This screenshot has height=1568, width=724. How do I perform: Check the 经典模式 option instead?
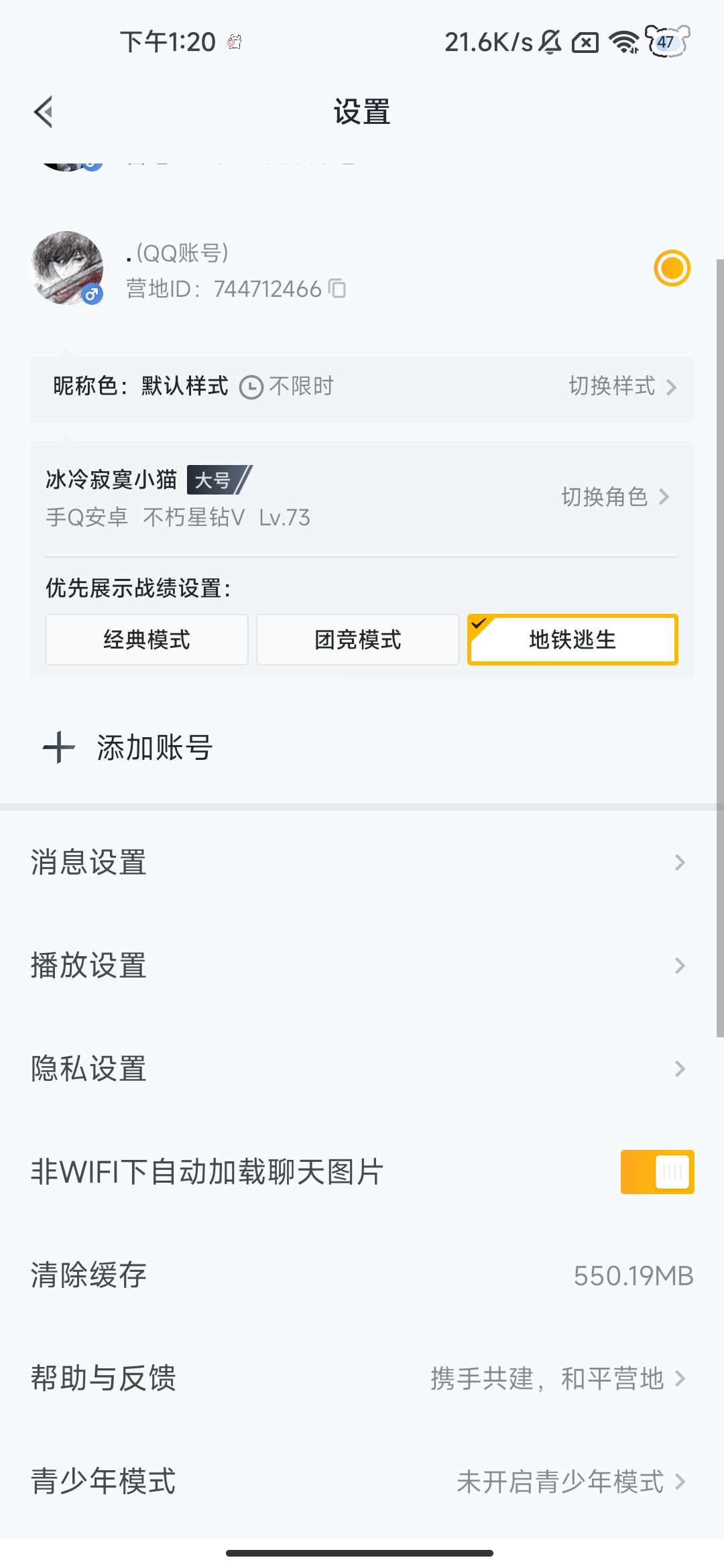(147, 640)
